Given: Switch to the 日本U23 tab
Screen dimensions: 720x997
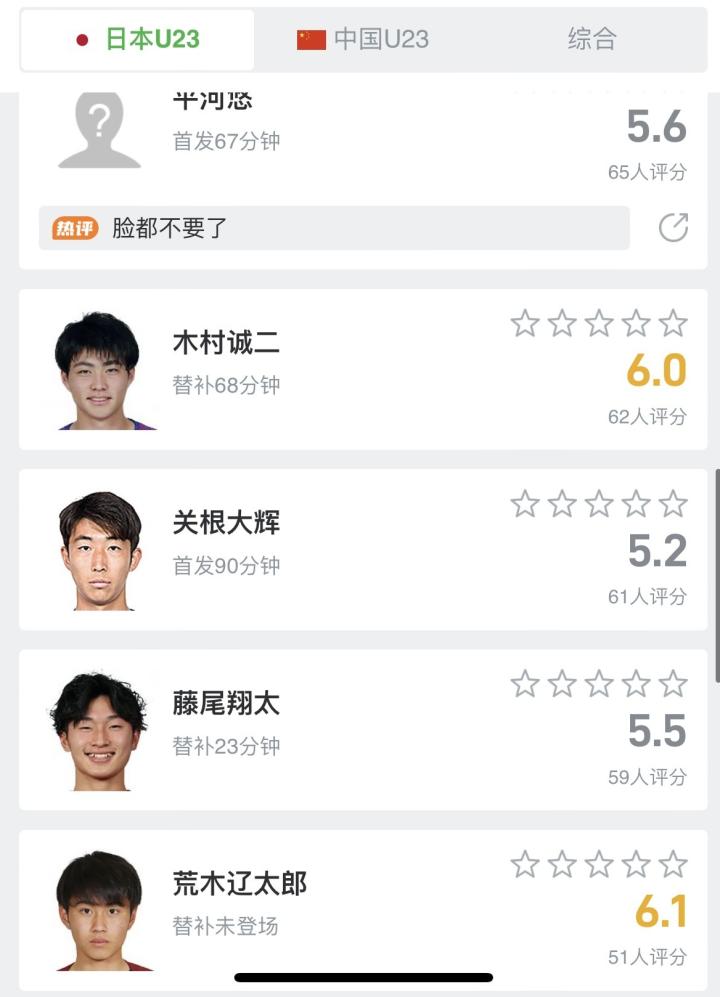Looking at the screenshot, I should (x=138, y=40).
